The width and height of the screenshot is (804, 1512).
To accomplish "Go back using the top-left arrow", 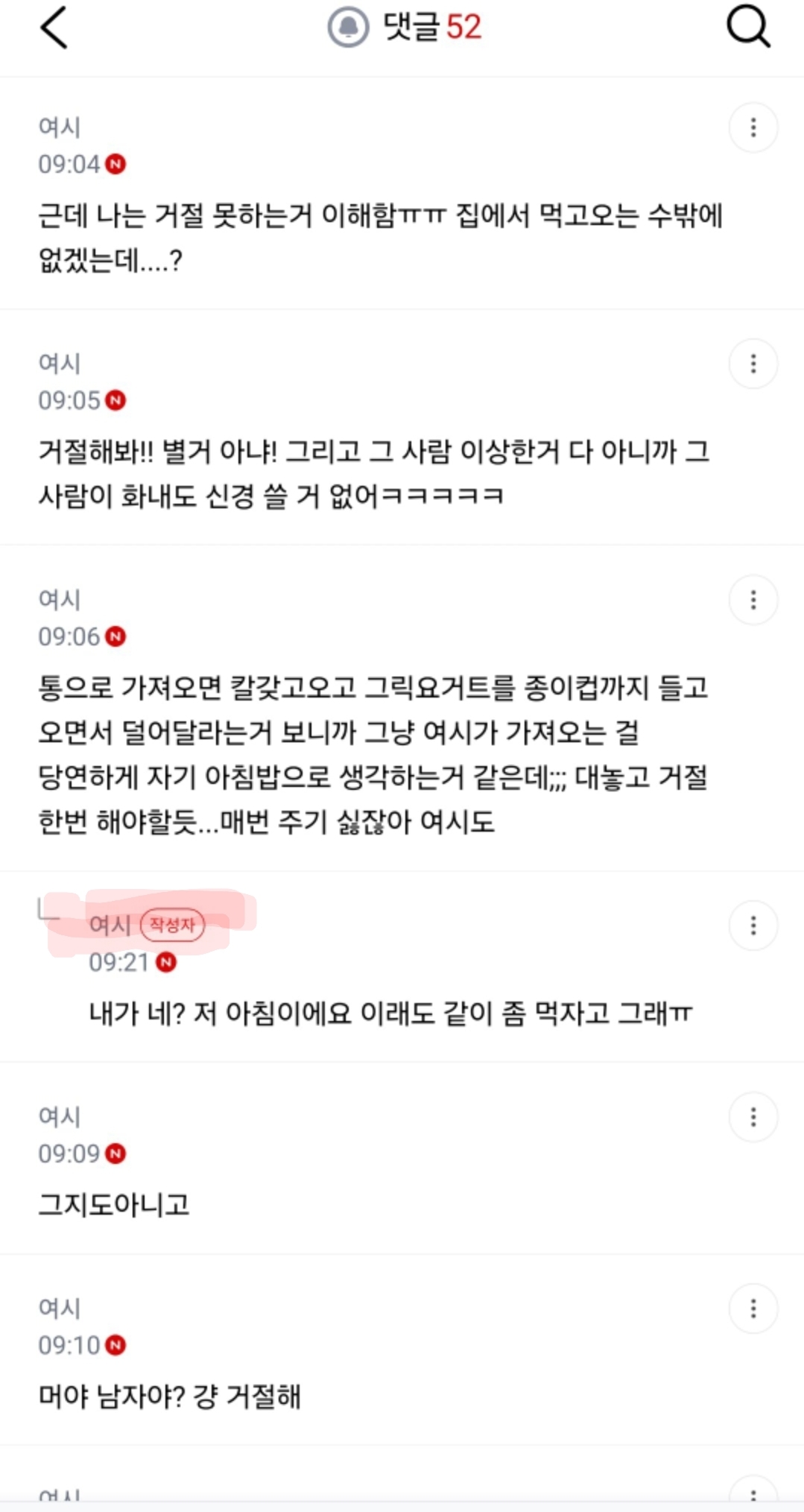I will point(54,28).
